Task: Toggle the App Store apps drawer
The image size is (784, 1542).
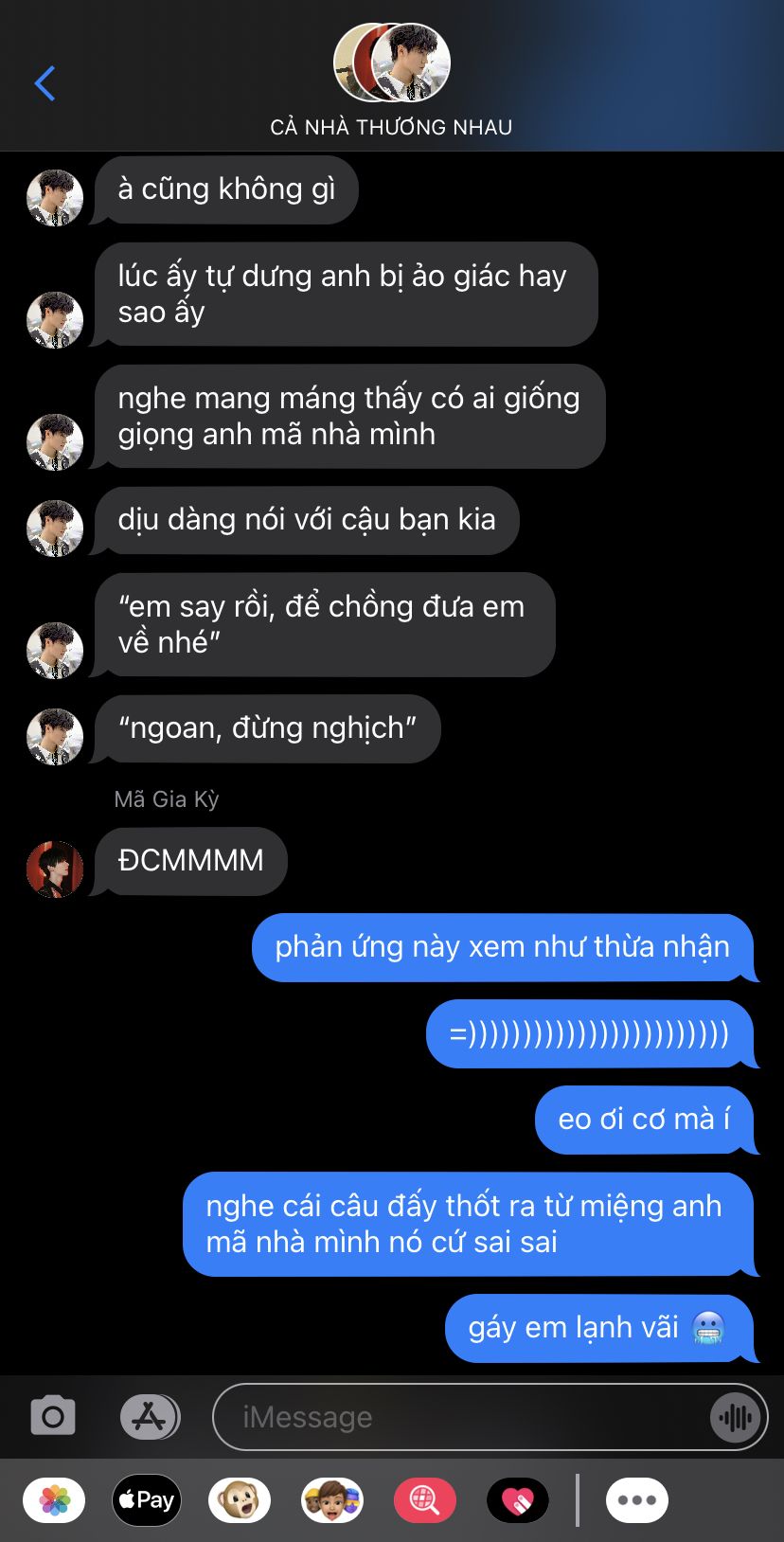Action: [150, 1417]
